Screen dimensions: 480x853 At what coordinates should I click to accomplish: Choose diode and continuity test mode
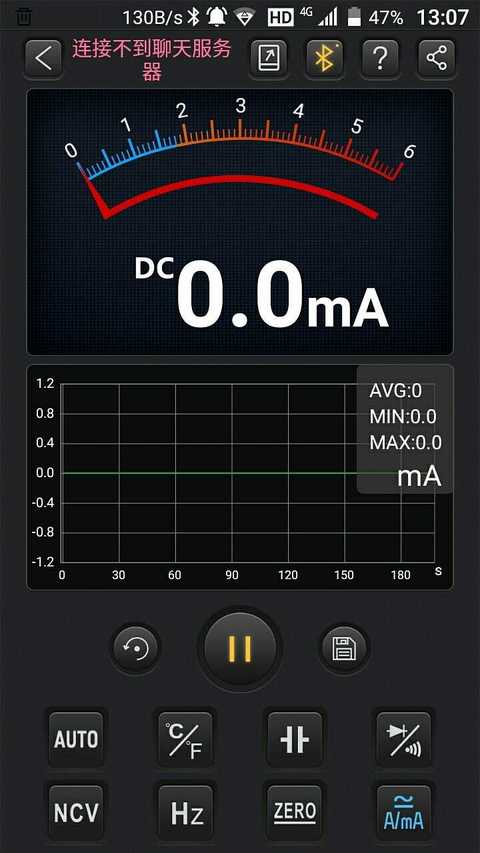click(x=403, y=739)
